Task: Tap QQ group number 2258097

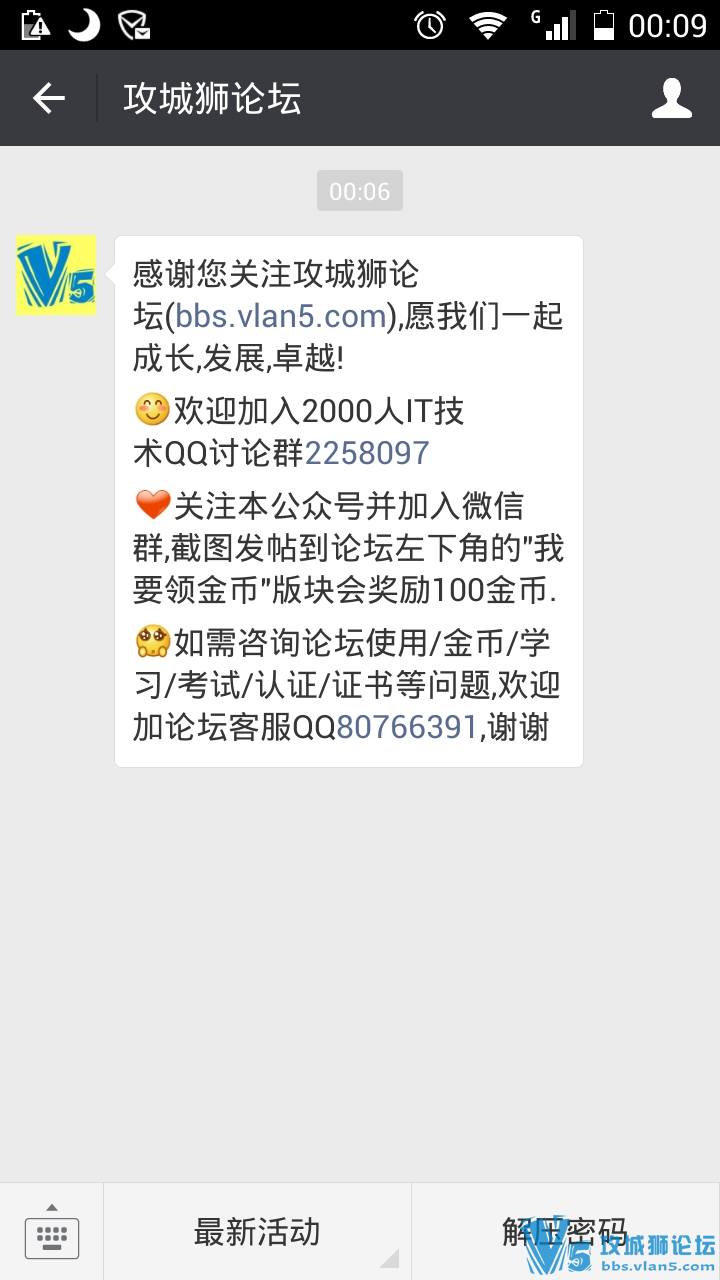Action: [366, 453]
